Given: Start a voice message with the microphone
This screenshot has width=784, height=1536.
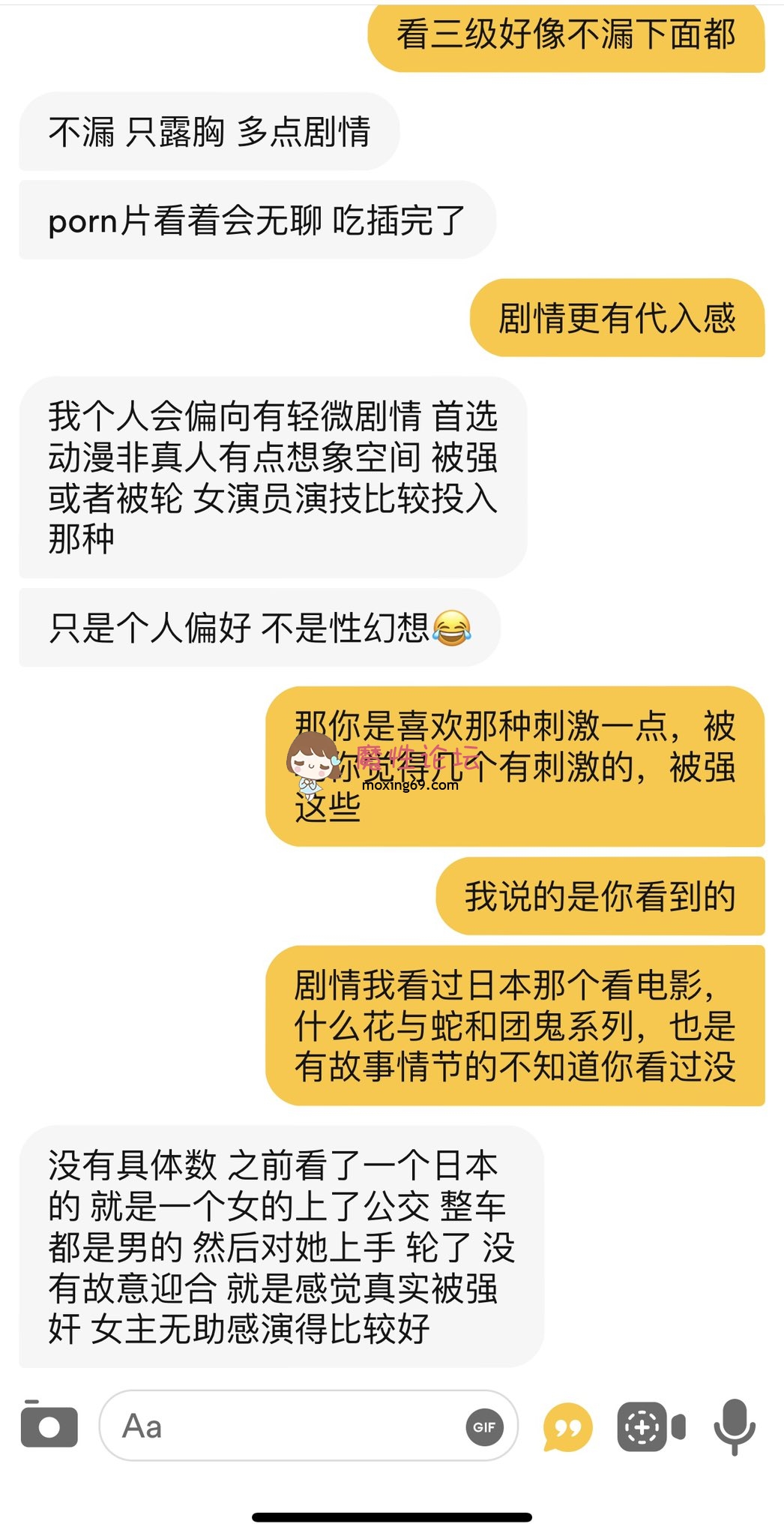Looking at the screenshot, I should (734, 1426).
